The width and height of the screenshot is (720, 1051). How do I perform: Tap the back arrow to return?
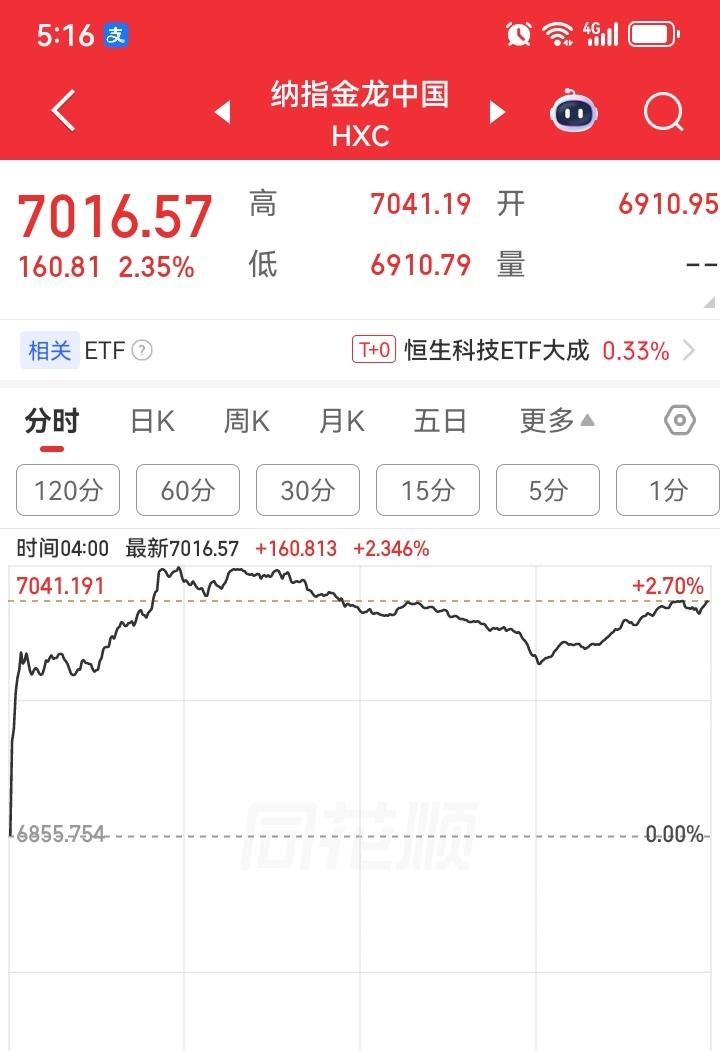(62, 111)
